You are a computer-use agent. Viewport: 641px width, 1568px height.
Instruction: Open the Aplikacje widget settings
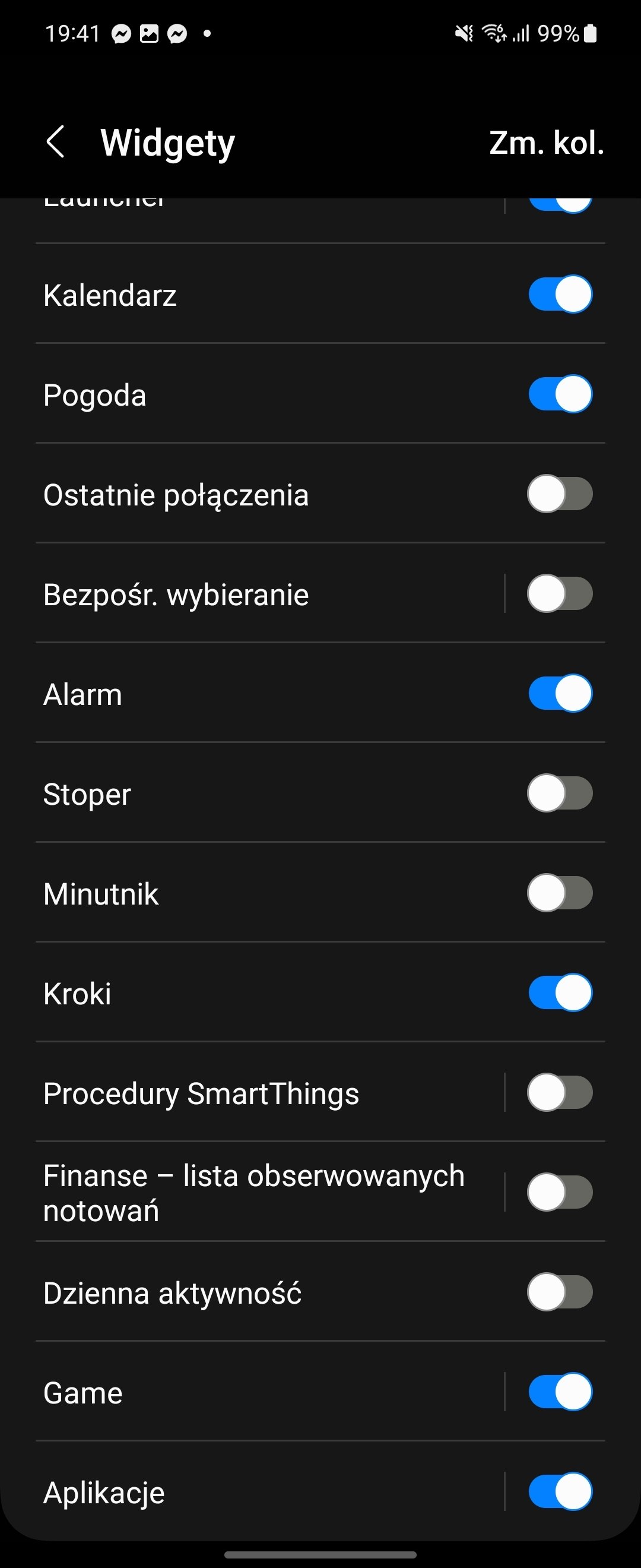(268, 1493)
